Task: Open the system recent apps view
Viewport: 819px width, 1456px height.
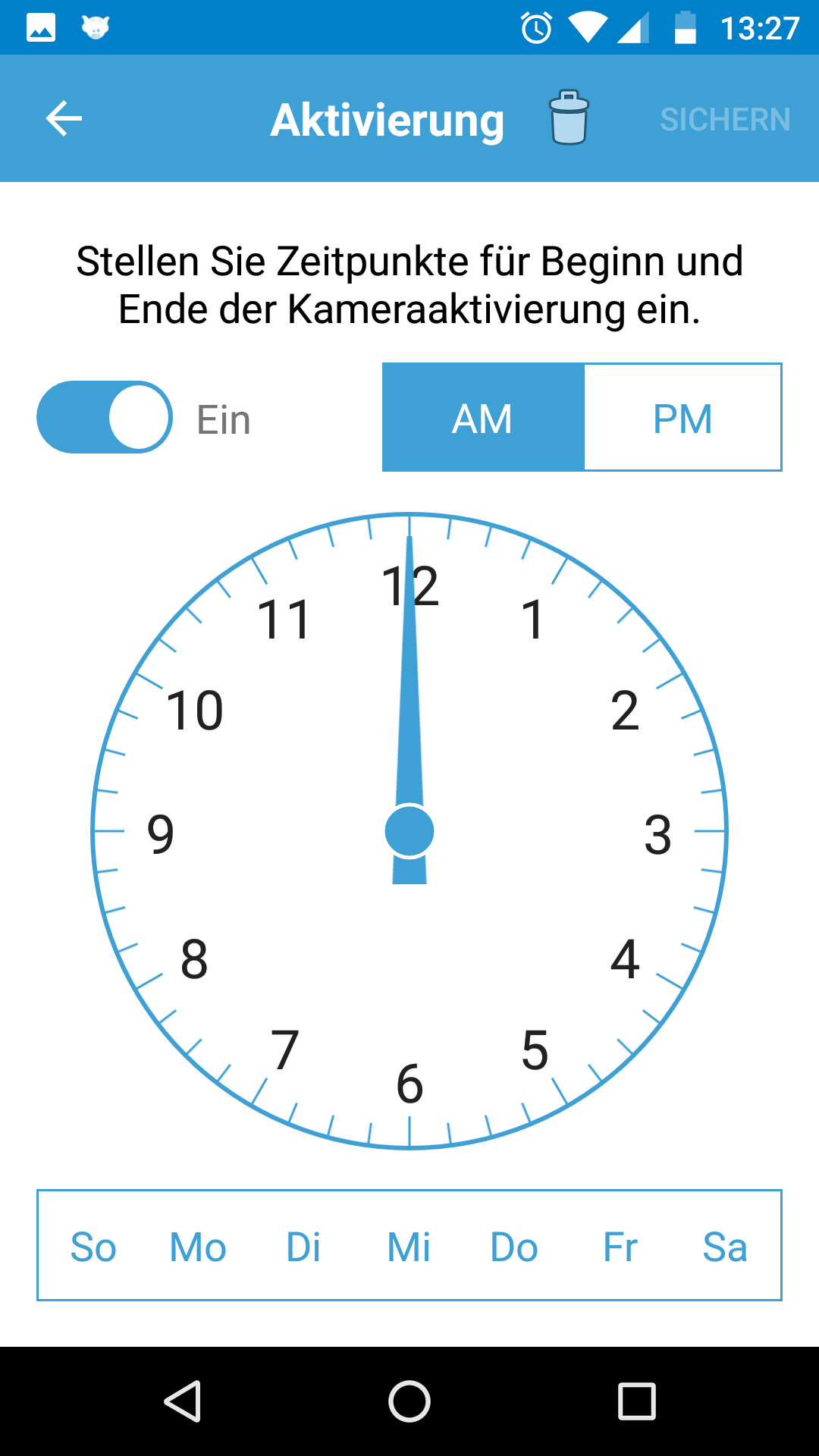Action: pyautogui.click(x=637, y=1401)
